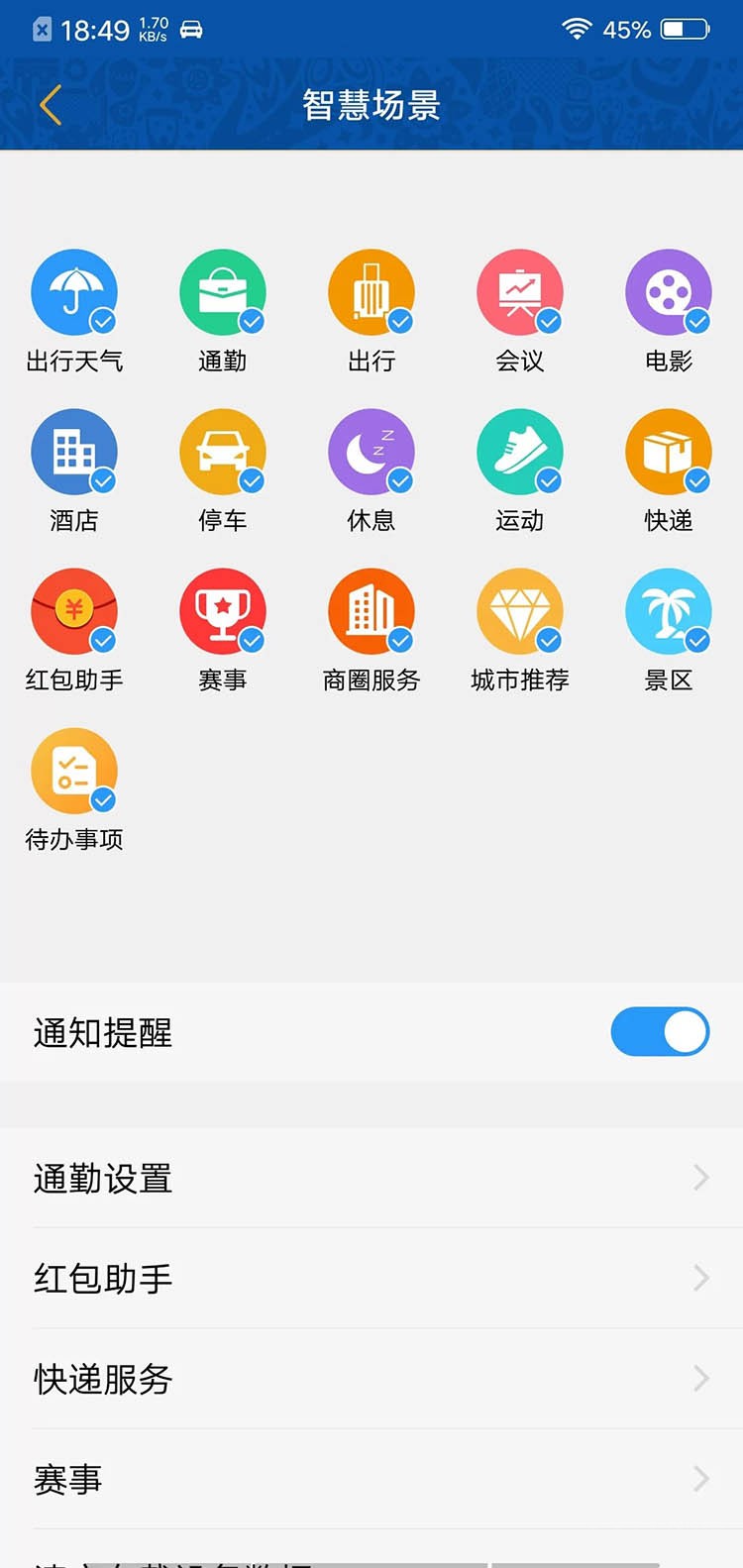
Task: Select the 酒店 scene
Action: point(74,453)
